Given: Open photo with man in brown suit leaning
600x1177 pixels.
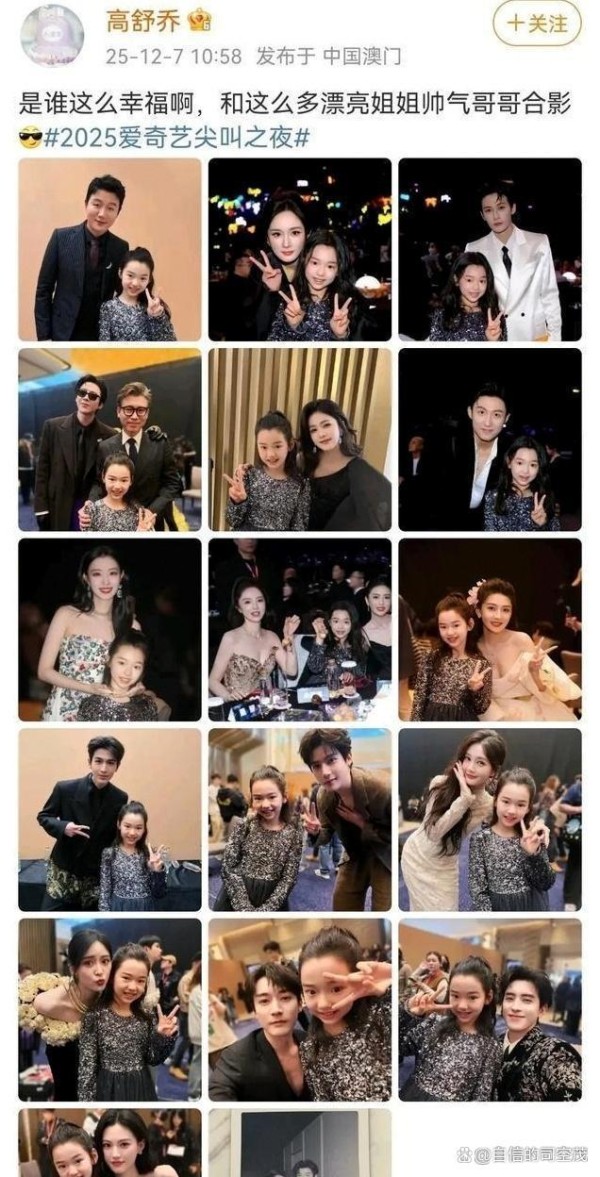Looking at the screenshot, I should tap(299, 819).
